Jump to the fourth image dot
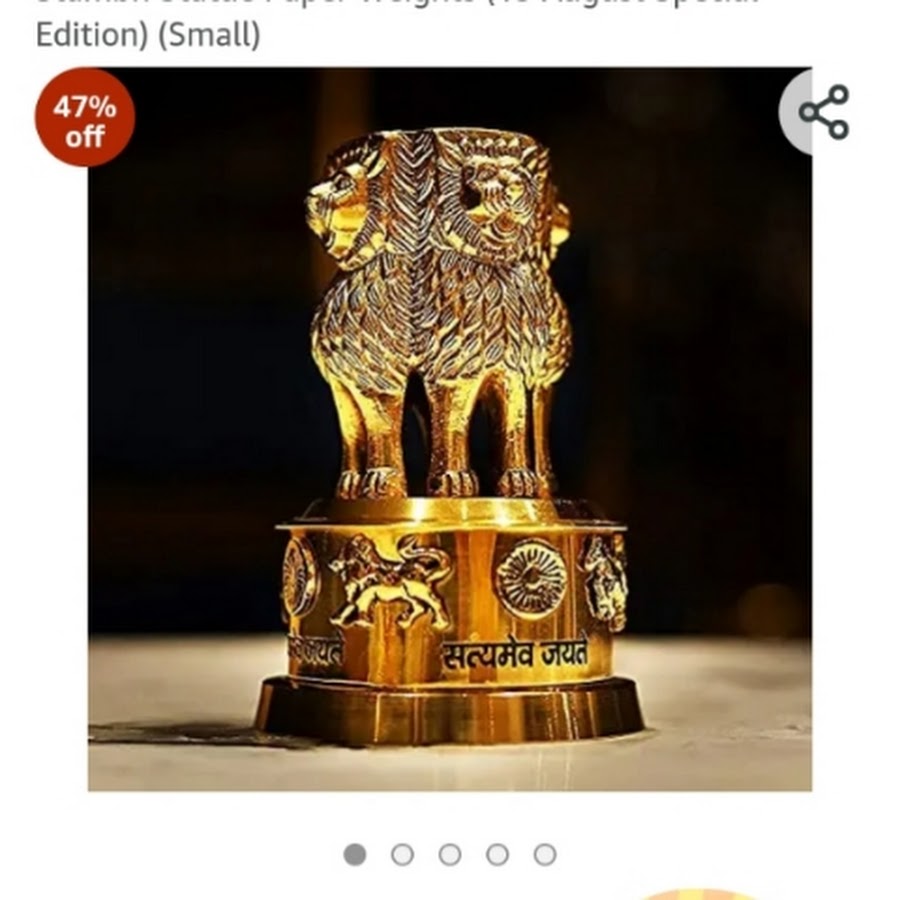The height and width of the screenshot is (900, 900). pyautogui.click(x=497, y=855)
